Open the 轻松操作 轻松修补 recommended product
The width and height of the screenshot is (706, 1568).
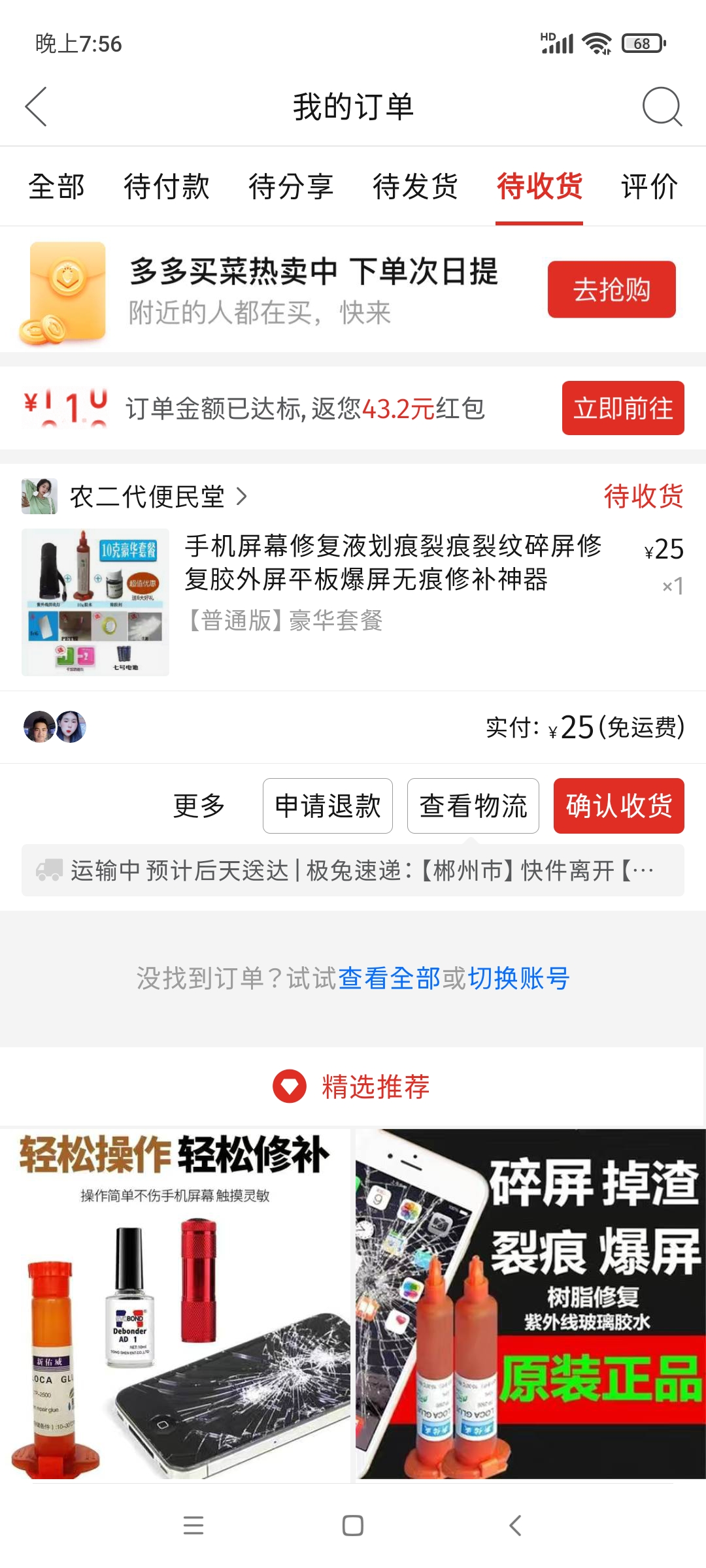(175, 1303)
